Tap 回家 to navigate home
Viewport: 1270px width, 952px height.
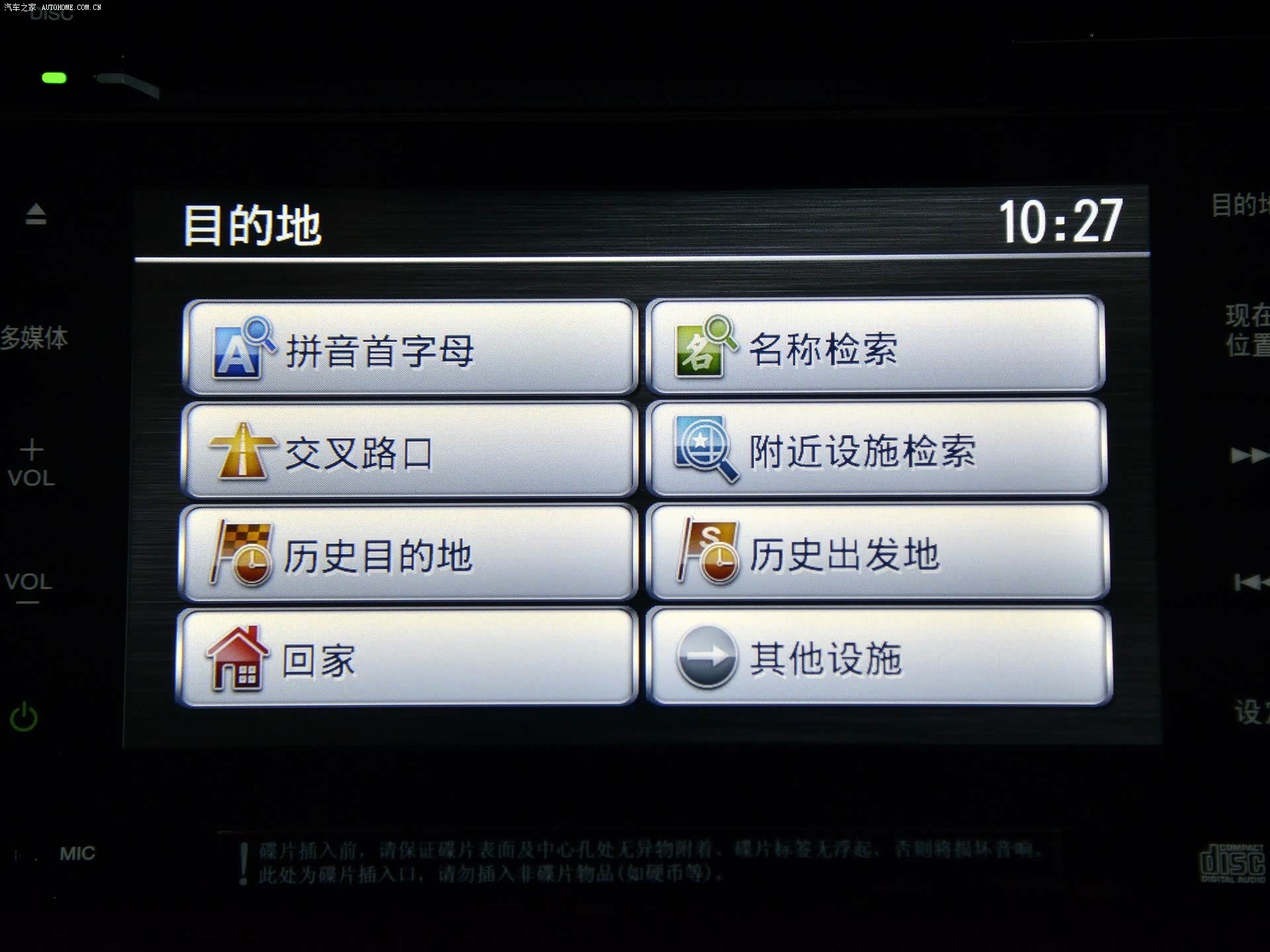(406, 658)
